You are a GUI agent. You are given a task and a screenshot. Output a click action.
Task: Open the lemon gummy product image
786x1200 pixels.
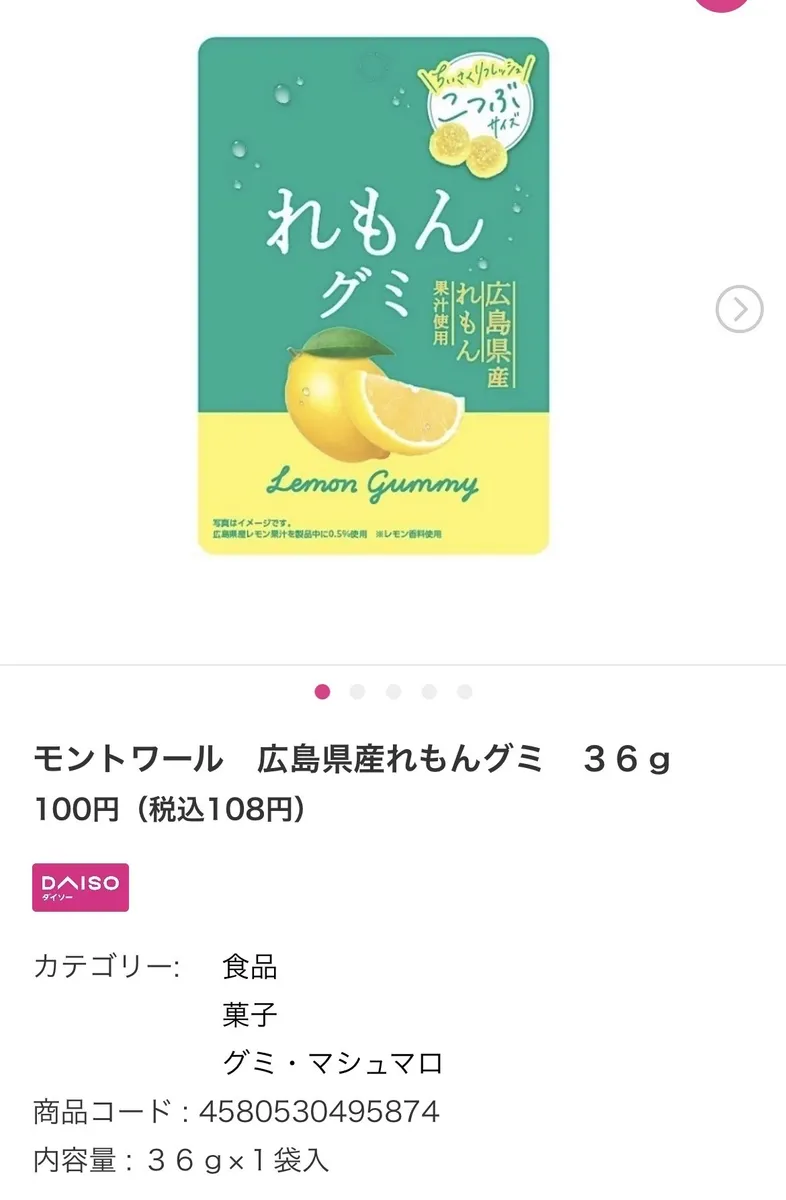click(373, 296)
